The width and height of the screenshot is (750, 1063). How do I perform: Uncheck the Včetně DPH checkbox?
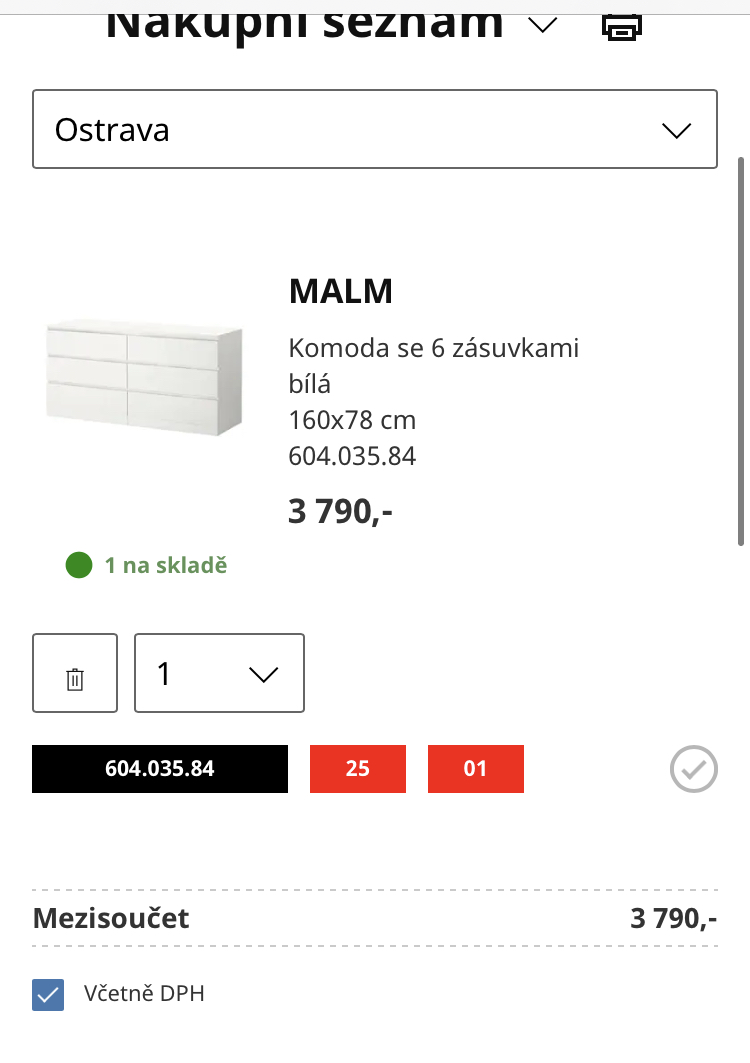48,995
